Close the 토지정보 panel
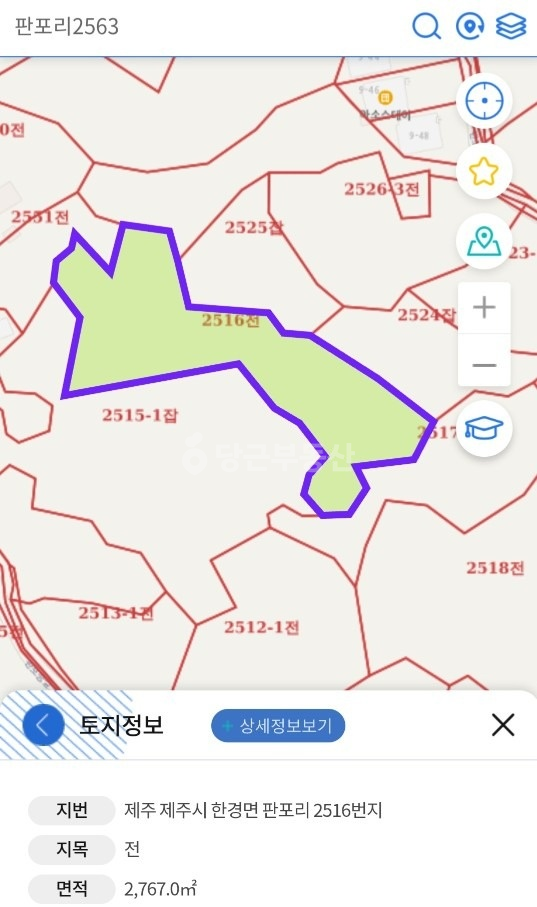 point(503,724)
